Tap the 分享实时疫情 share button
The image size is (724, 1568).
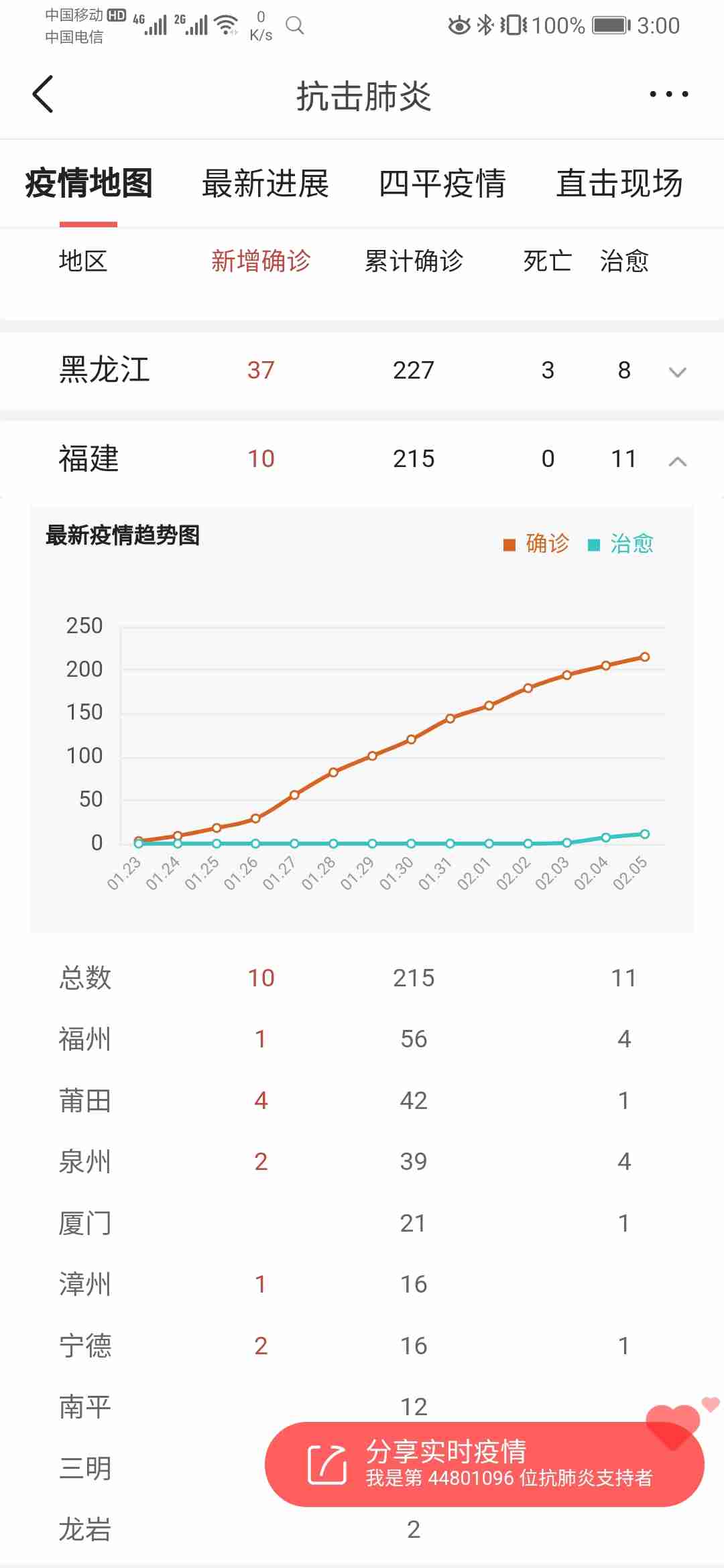click(484, 1464)
